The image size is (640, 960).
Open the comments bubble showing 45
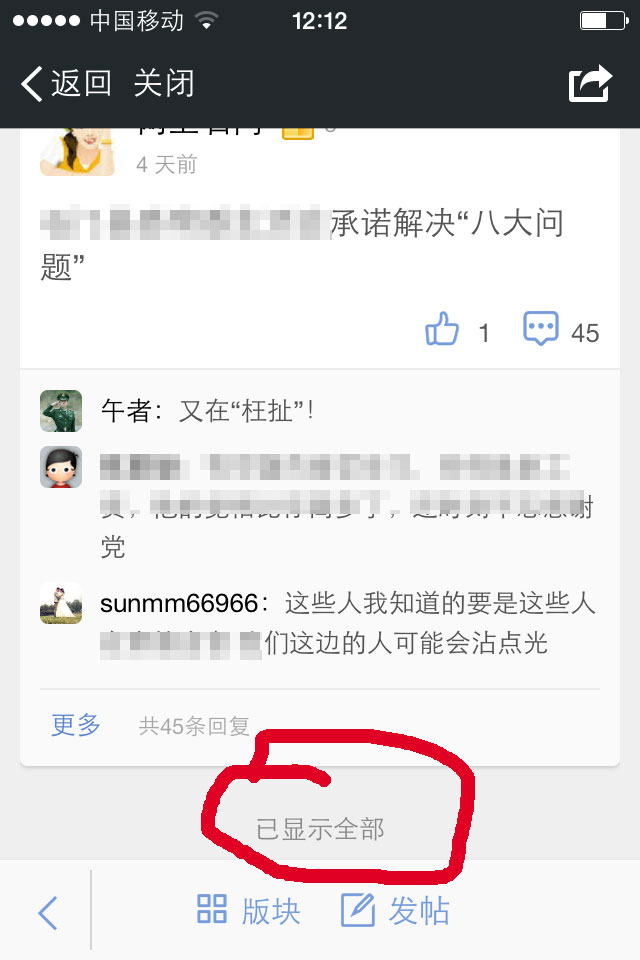[x=542, y=329]
